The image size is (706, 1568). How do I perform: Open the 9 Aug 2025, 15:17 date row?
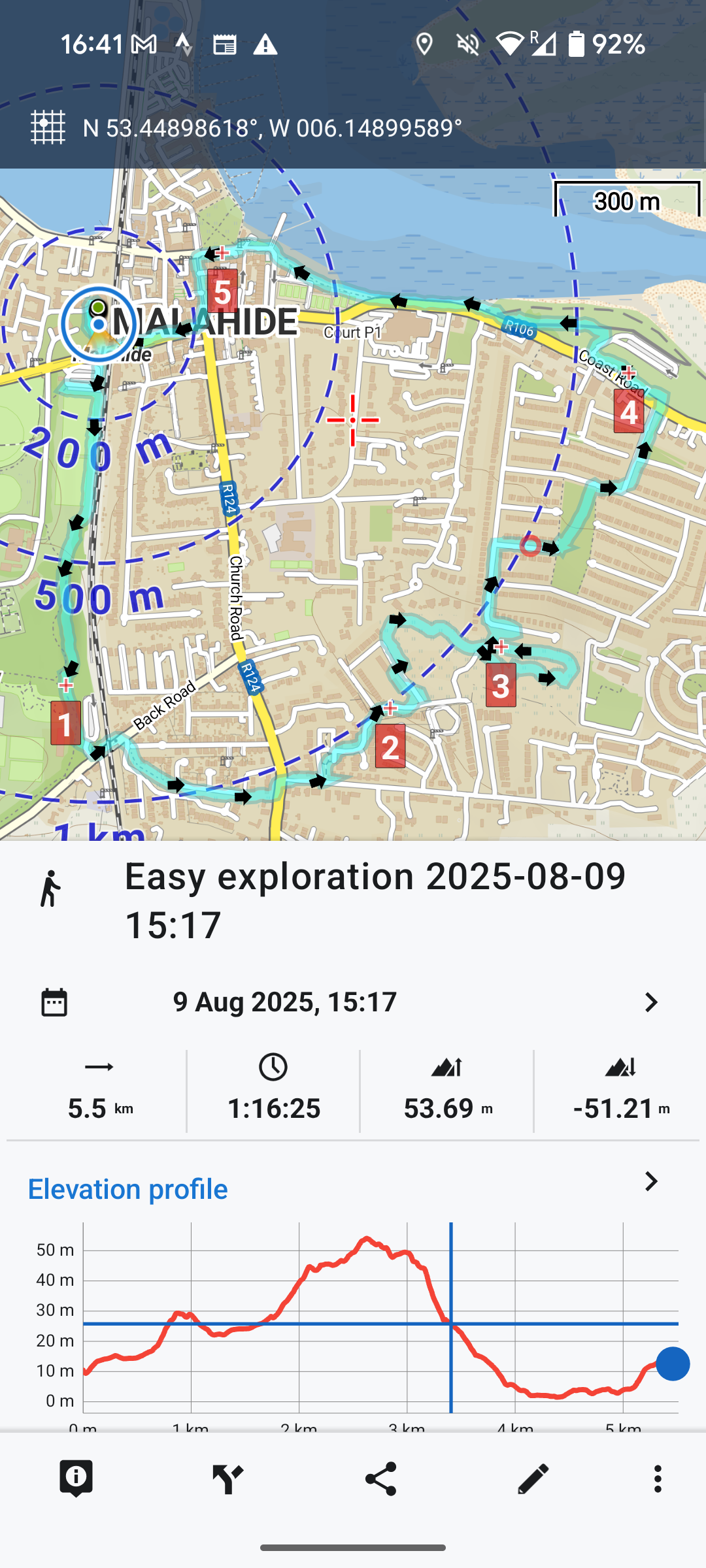[x=353, y=1002]
